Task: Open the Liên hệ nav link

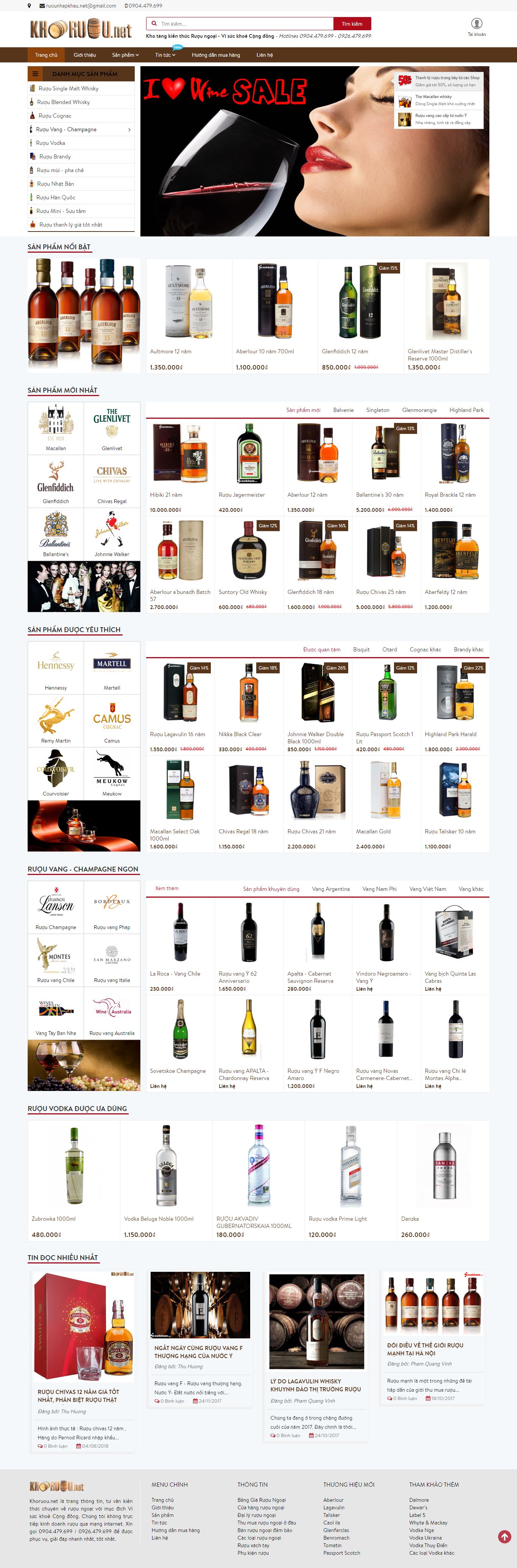Action: coord(264,55)
